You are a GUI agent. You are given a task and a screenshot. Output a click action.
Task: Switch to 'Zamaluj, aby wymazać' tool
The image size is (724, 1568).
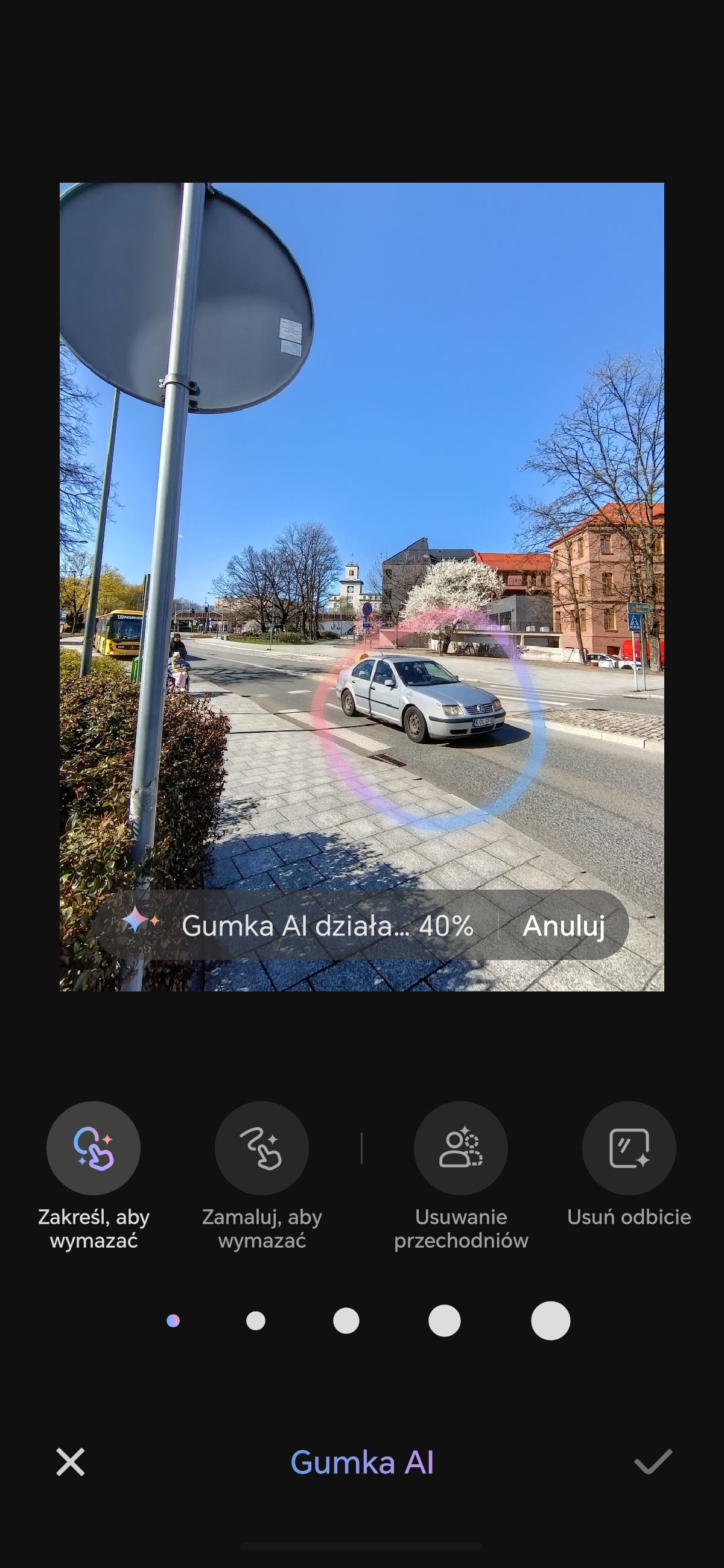(x=261, y=1148)
